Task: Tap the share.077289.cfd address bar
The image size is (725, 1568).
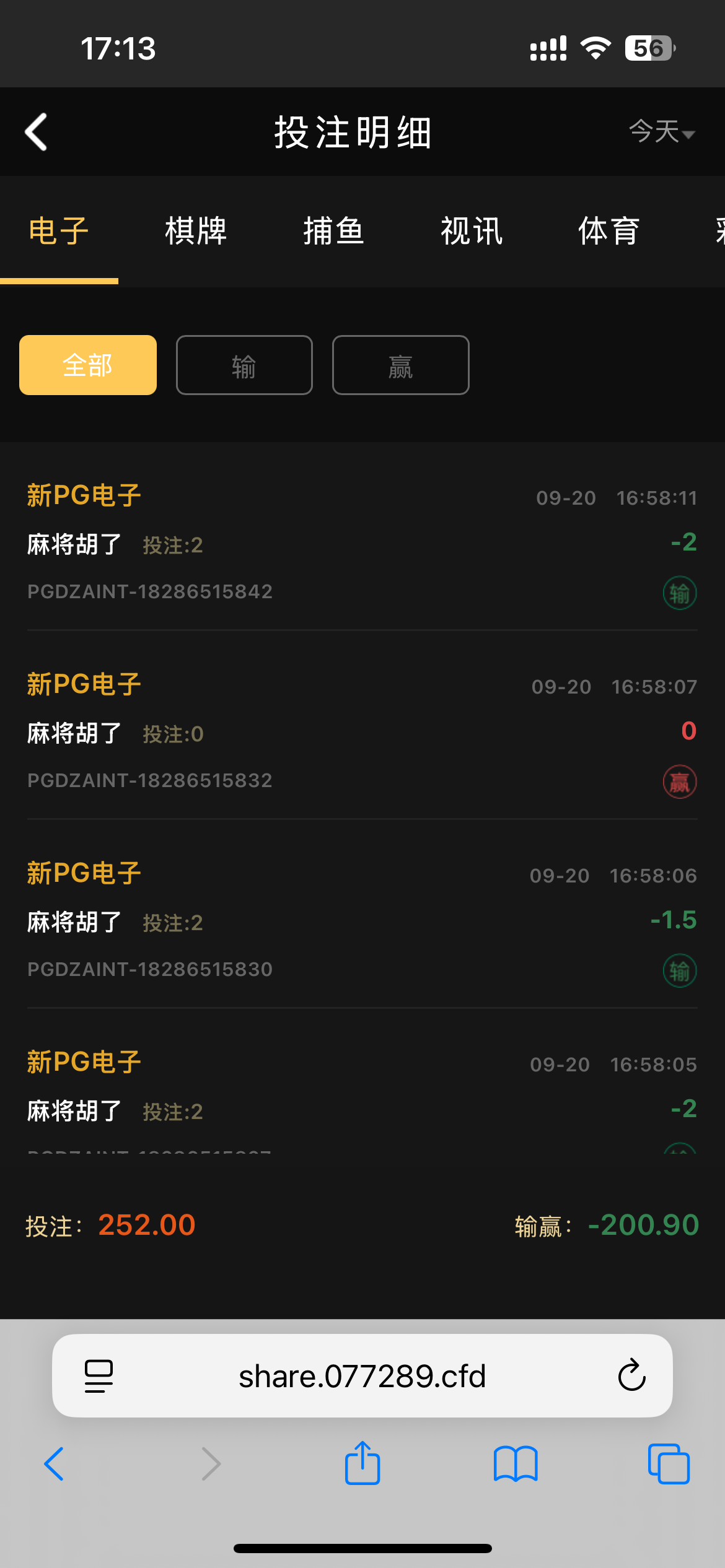Action: [362, 1376]
